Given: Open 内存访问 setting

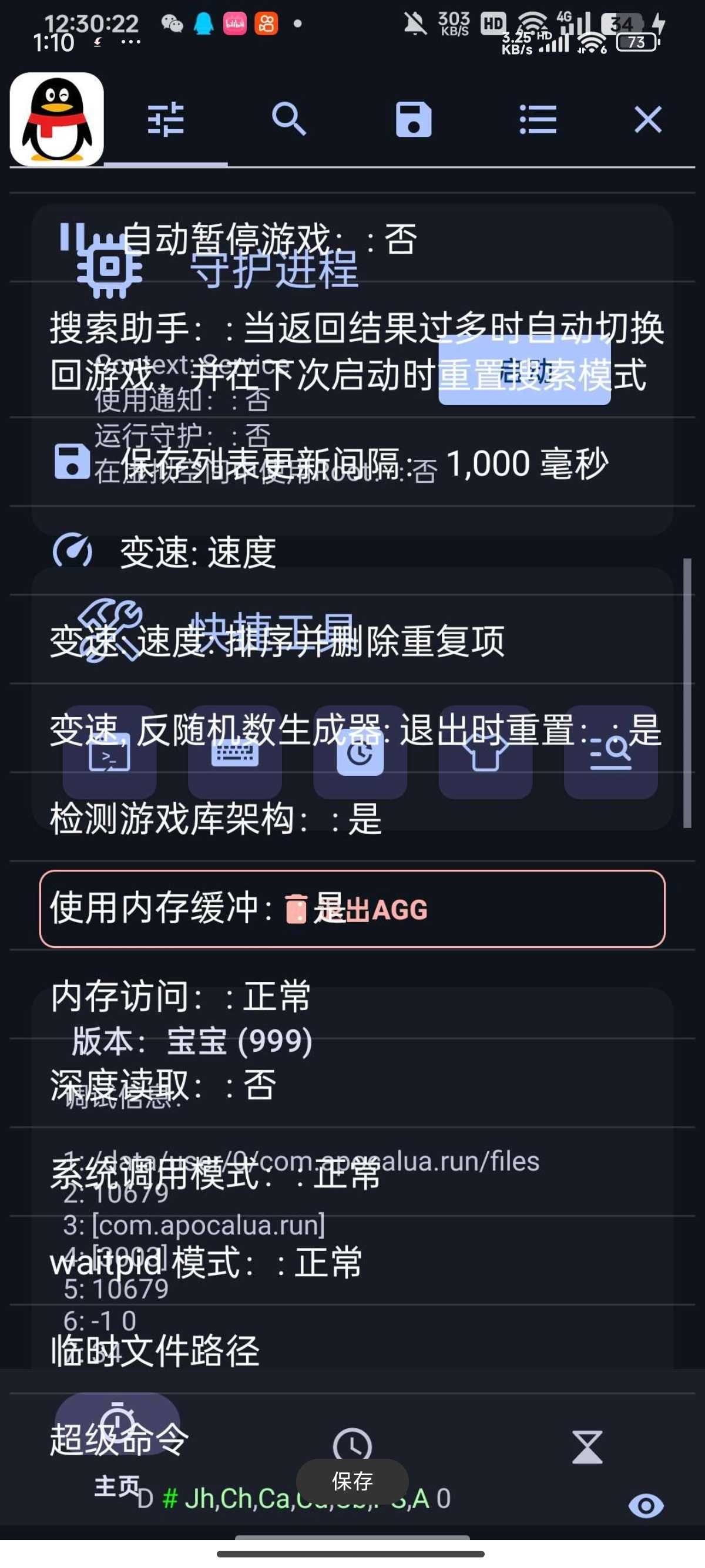Looking at the screenshot, I should coord(181,997).
